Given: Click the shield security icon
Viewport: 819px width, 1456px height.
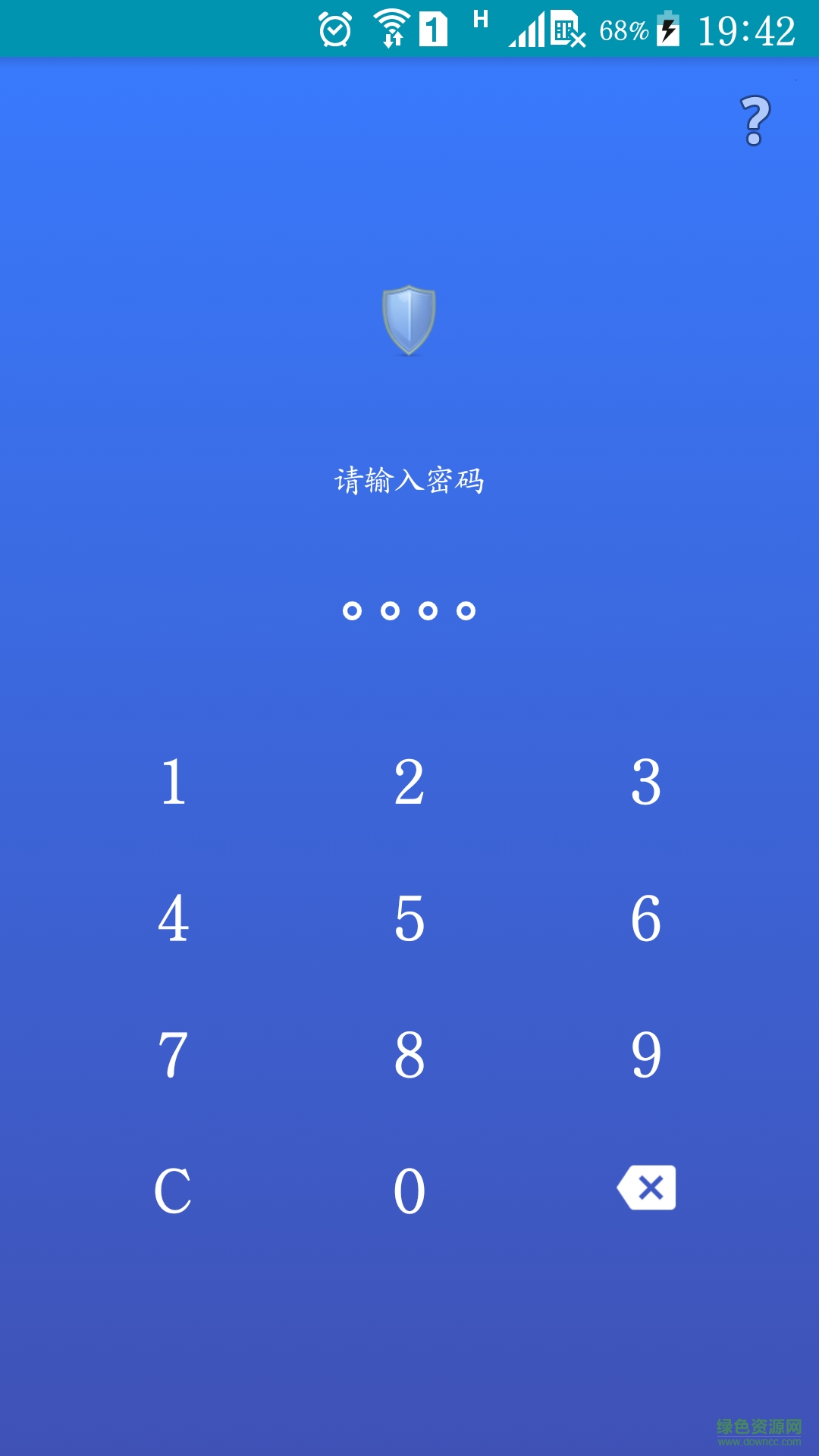Looking at the screenshot, I should (x=409, y=319).
